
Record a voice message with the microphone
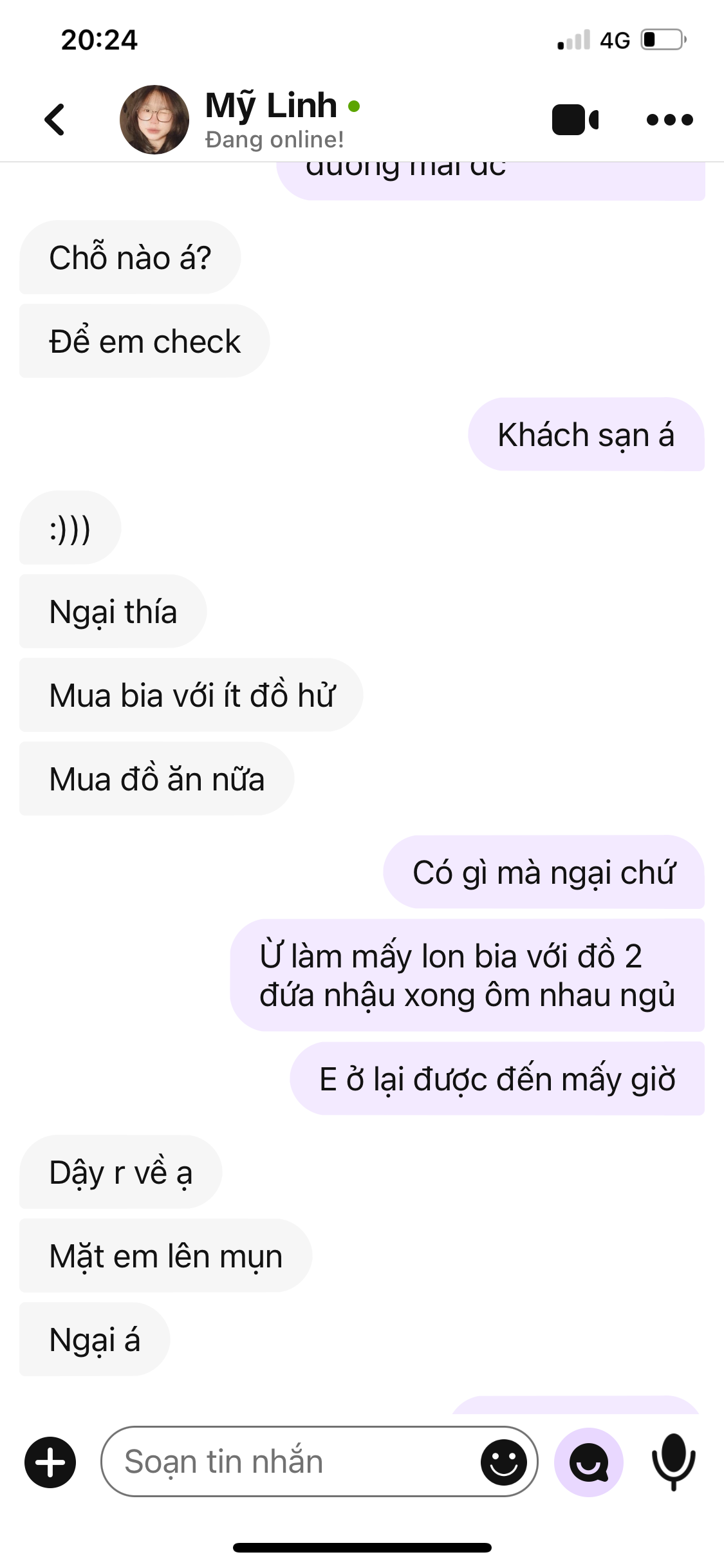click(673, 1462)
